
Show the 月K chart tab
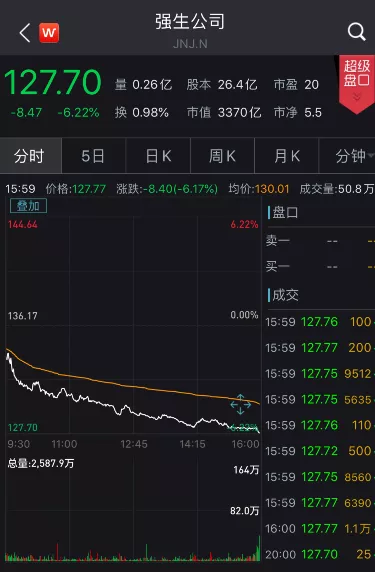[287, 156]
